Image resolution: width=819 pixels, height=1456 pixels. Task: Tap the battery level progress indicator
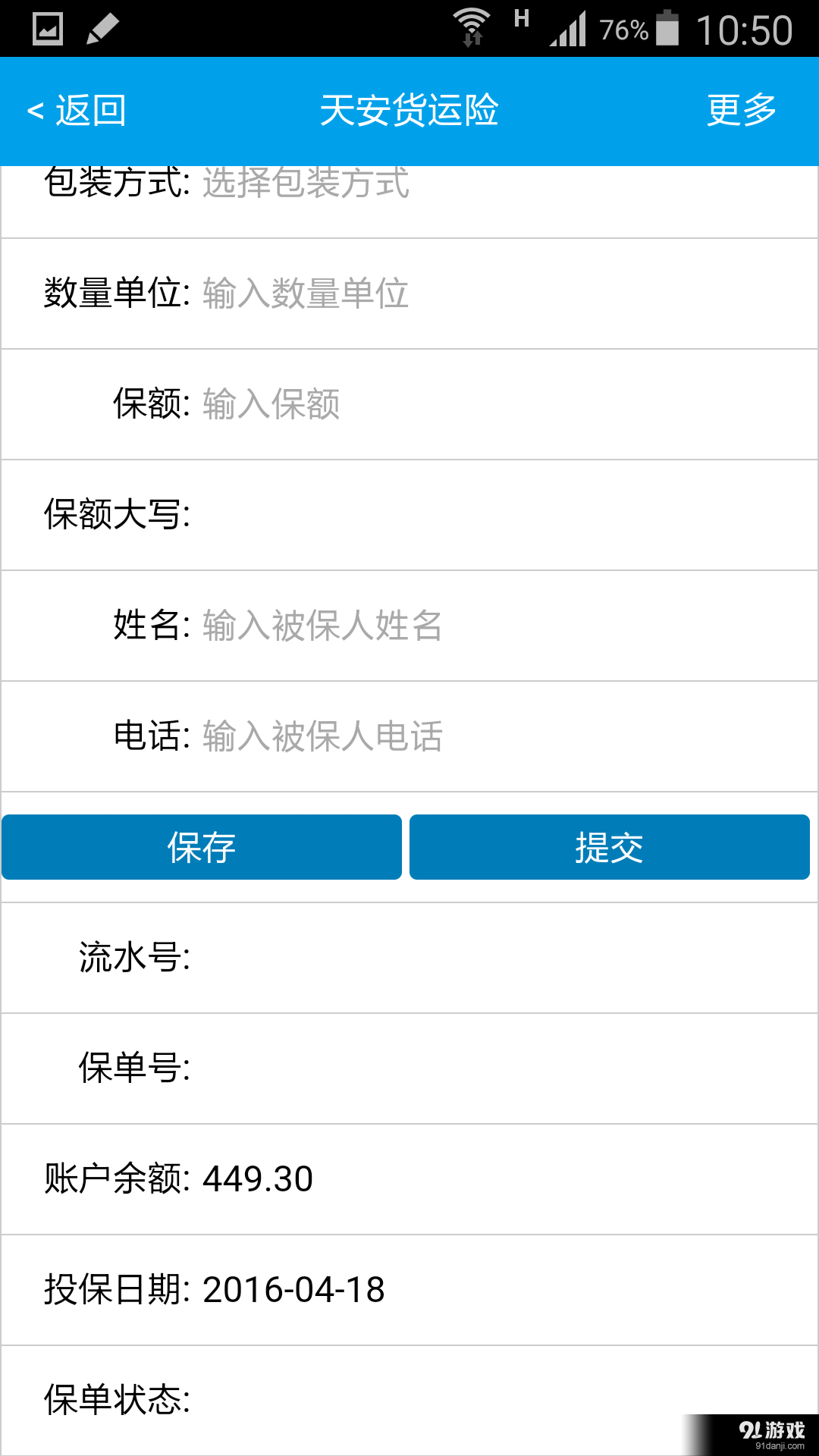667,28
